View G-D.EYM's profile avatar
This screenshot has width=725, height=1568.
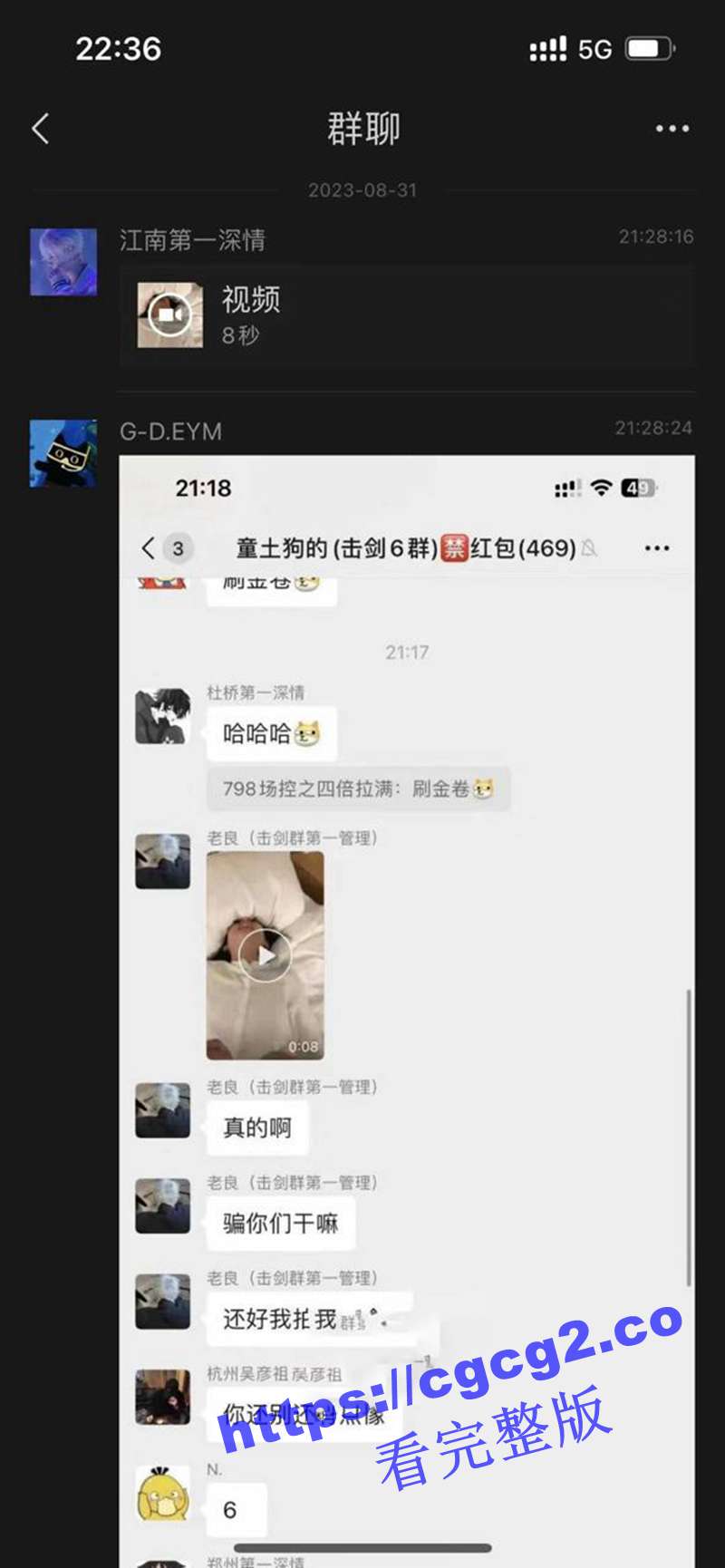click(x=63, y=453)
